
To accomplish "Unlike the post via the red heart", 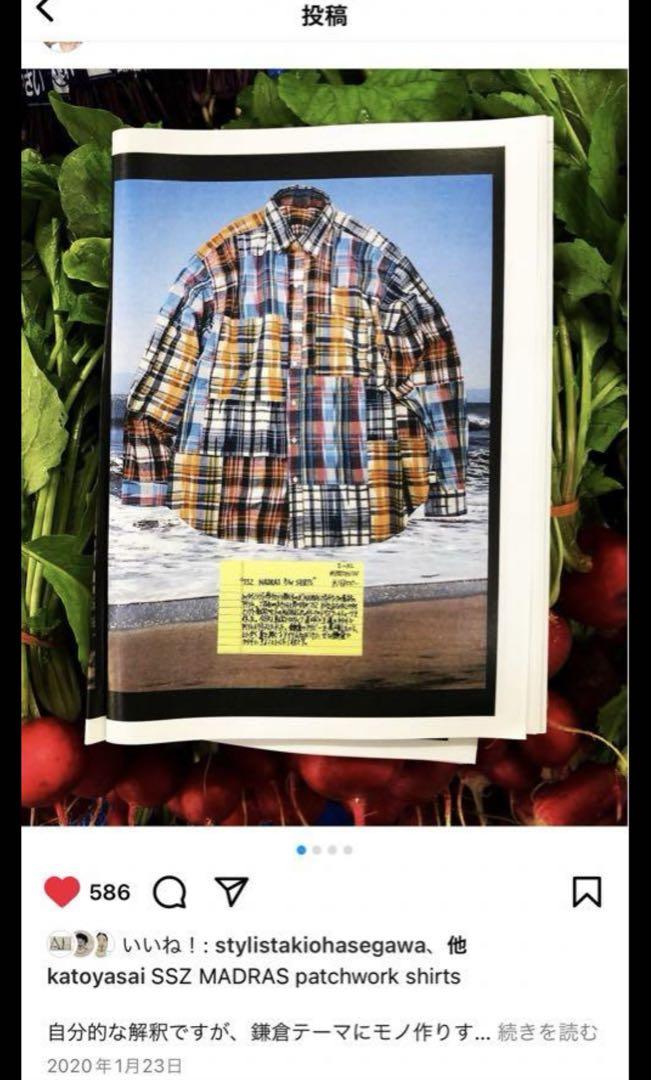I will click(62, 892).
